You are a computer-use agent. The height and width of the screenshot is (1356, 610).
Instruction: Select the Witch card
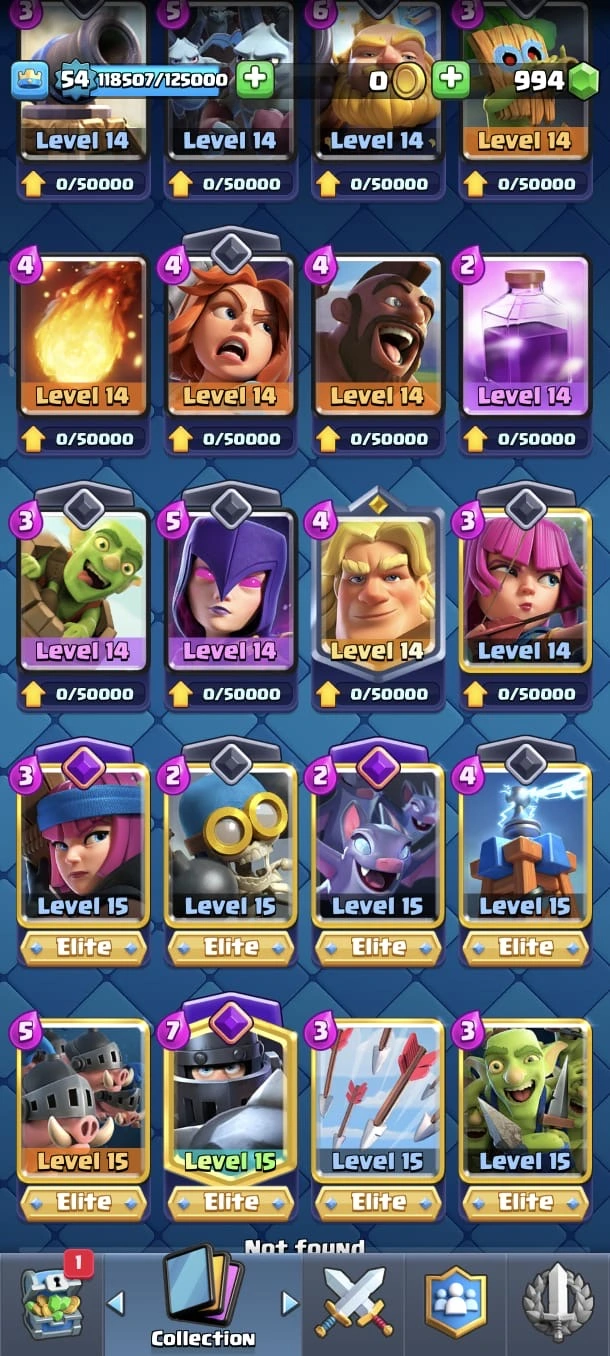(230, 590)
